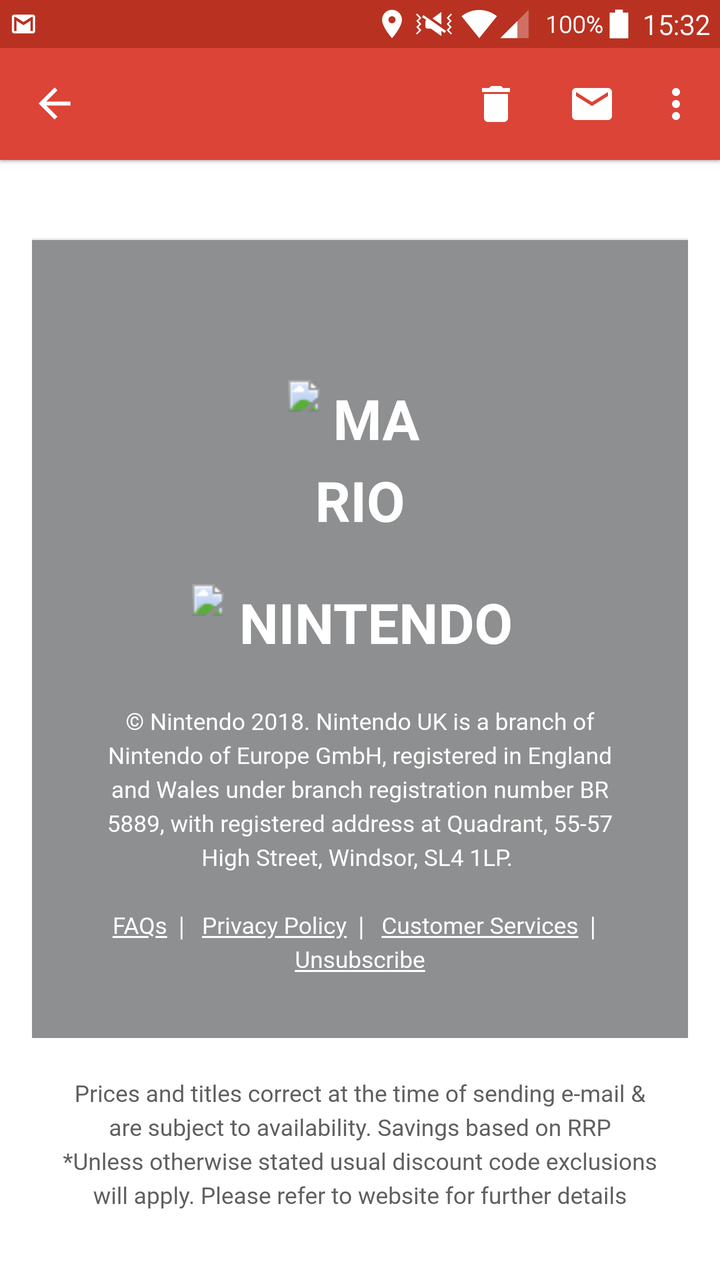Open the overflow menu
The height and width of the screenshot is (1280, 720).
point(676,104)
